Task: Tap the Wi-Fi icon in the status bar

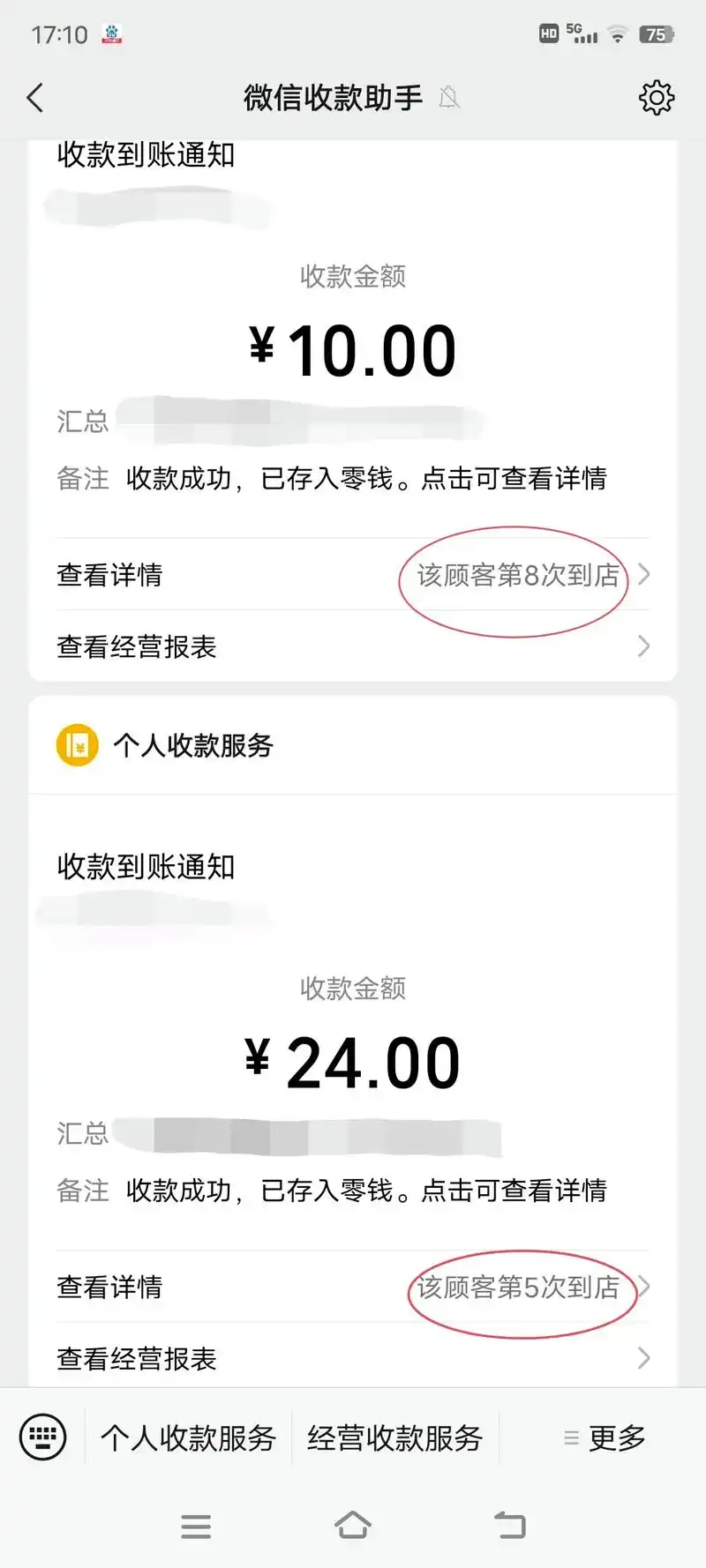Action: [618, 34]
